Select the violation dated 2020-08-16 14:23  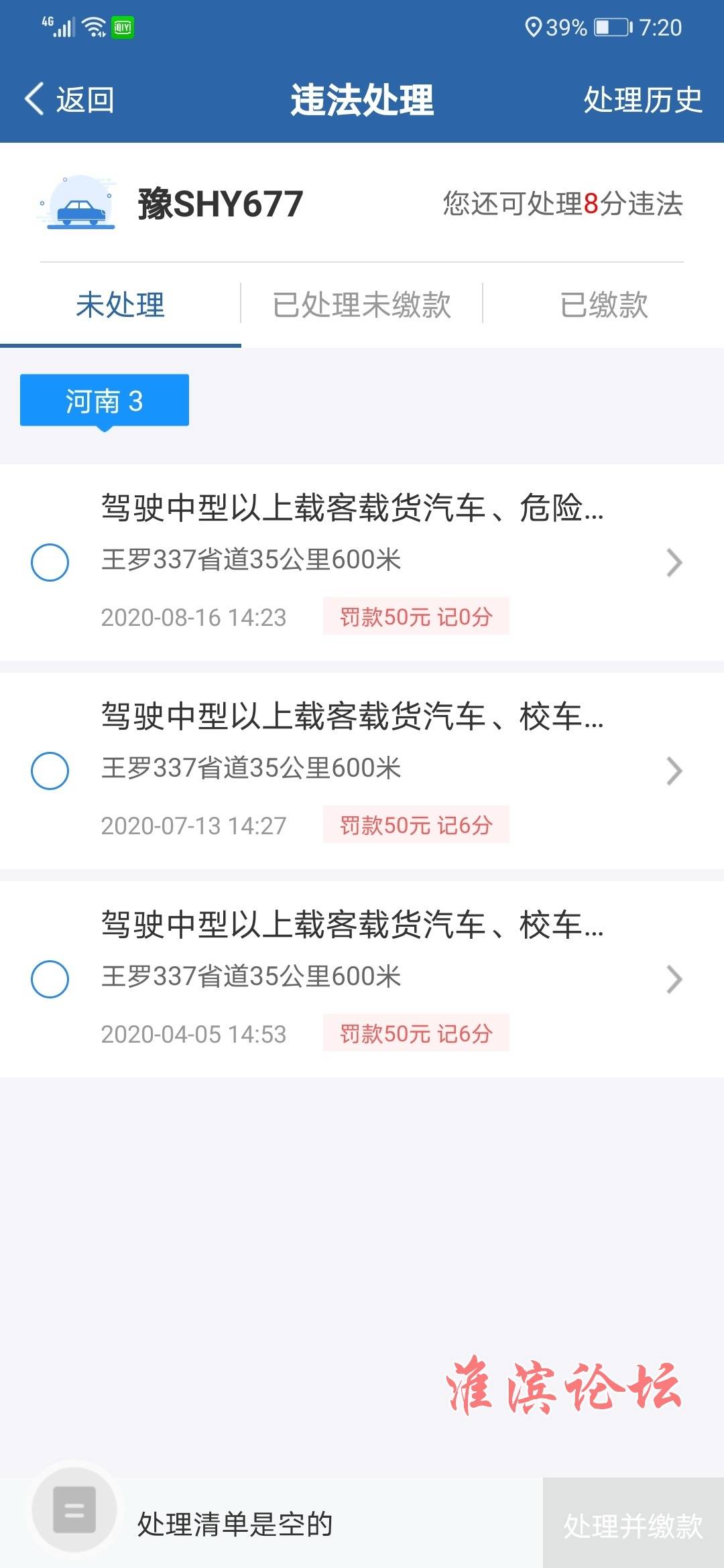[x=50, y=562]
